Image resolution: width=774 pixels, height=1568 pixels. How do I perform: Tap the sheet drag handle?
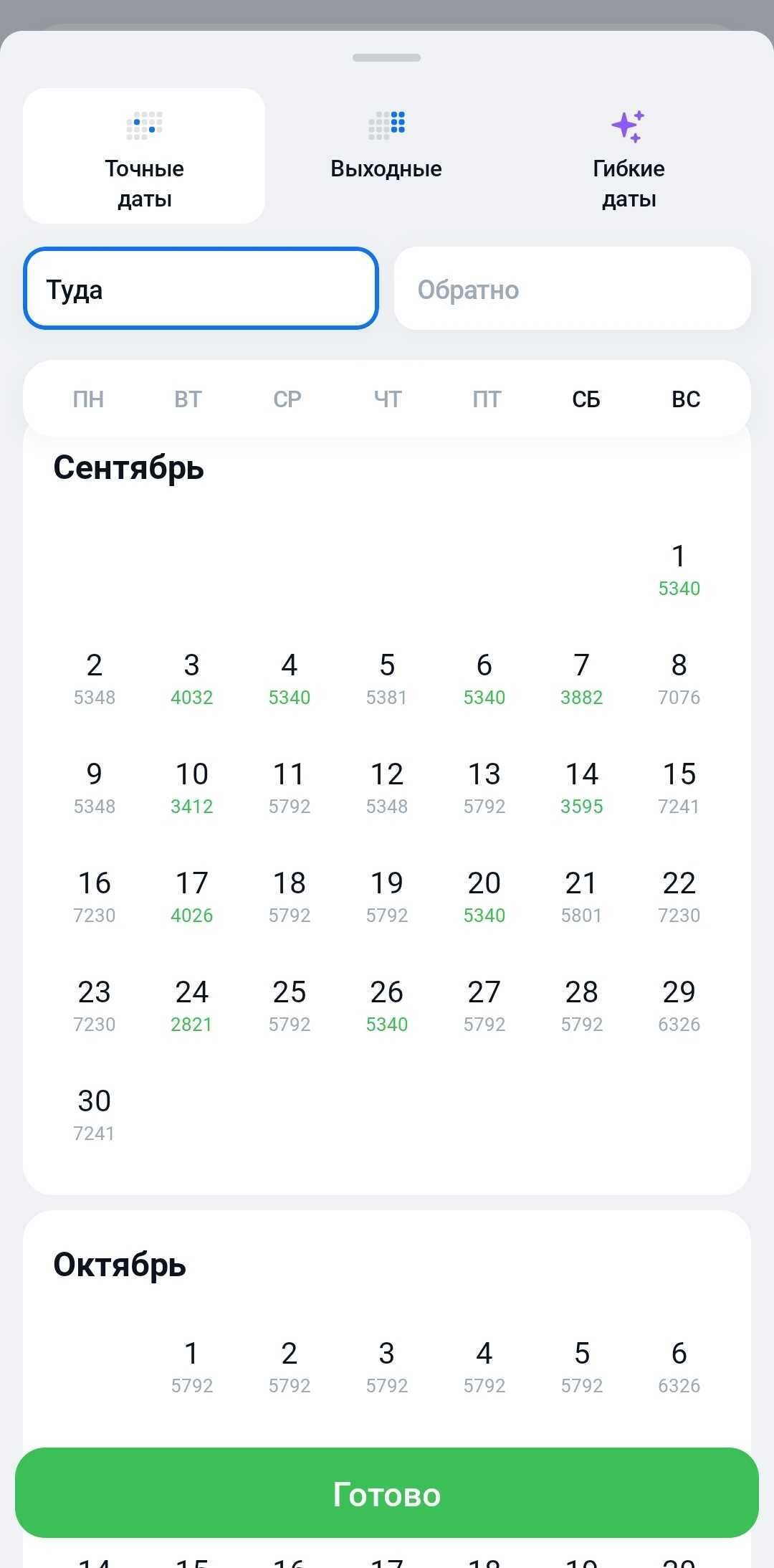click(387, 57)
